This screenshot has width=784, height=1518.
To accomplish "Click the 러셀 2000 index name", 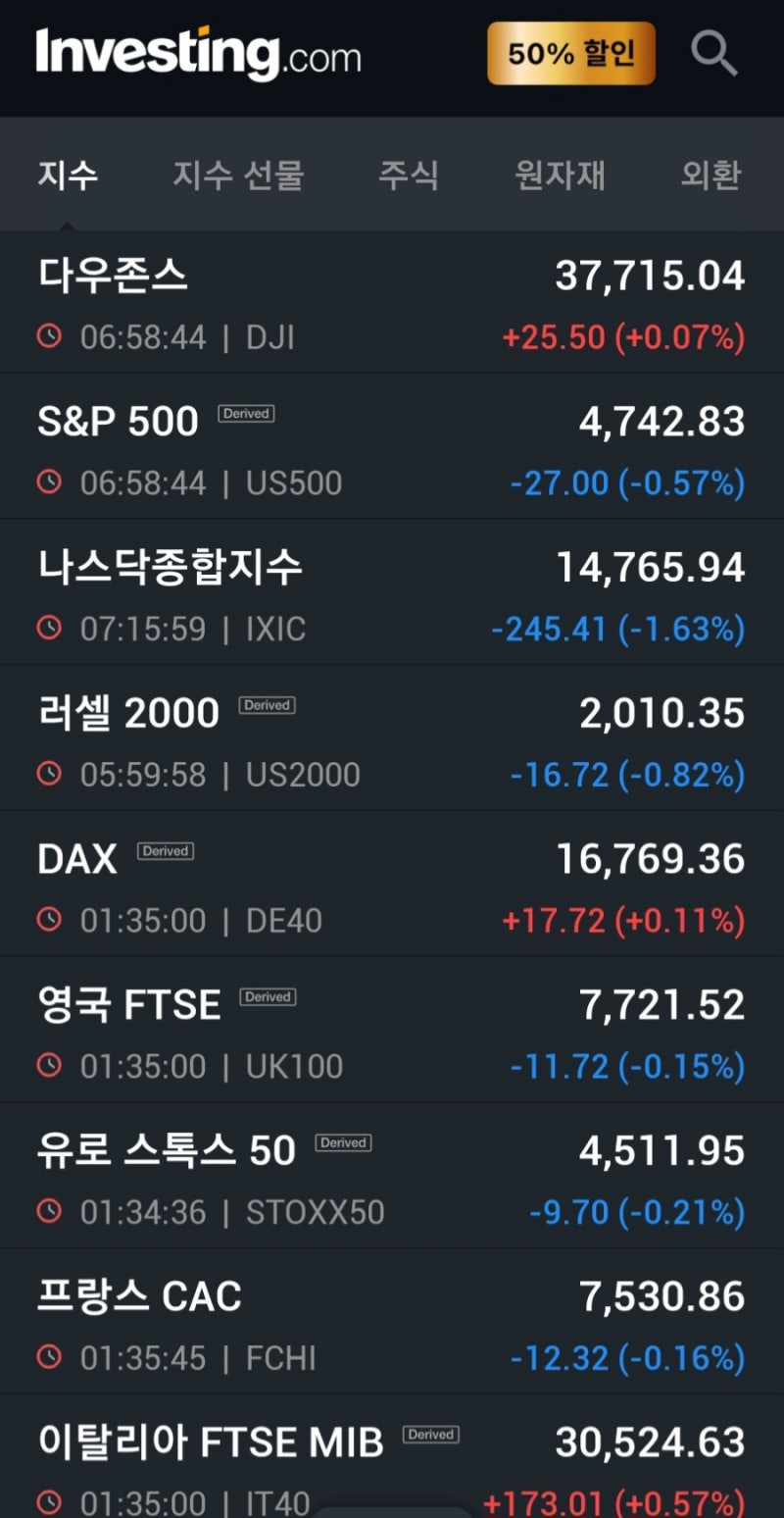I will pos(129,713).
